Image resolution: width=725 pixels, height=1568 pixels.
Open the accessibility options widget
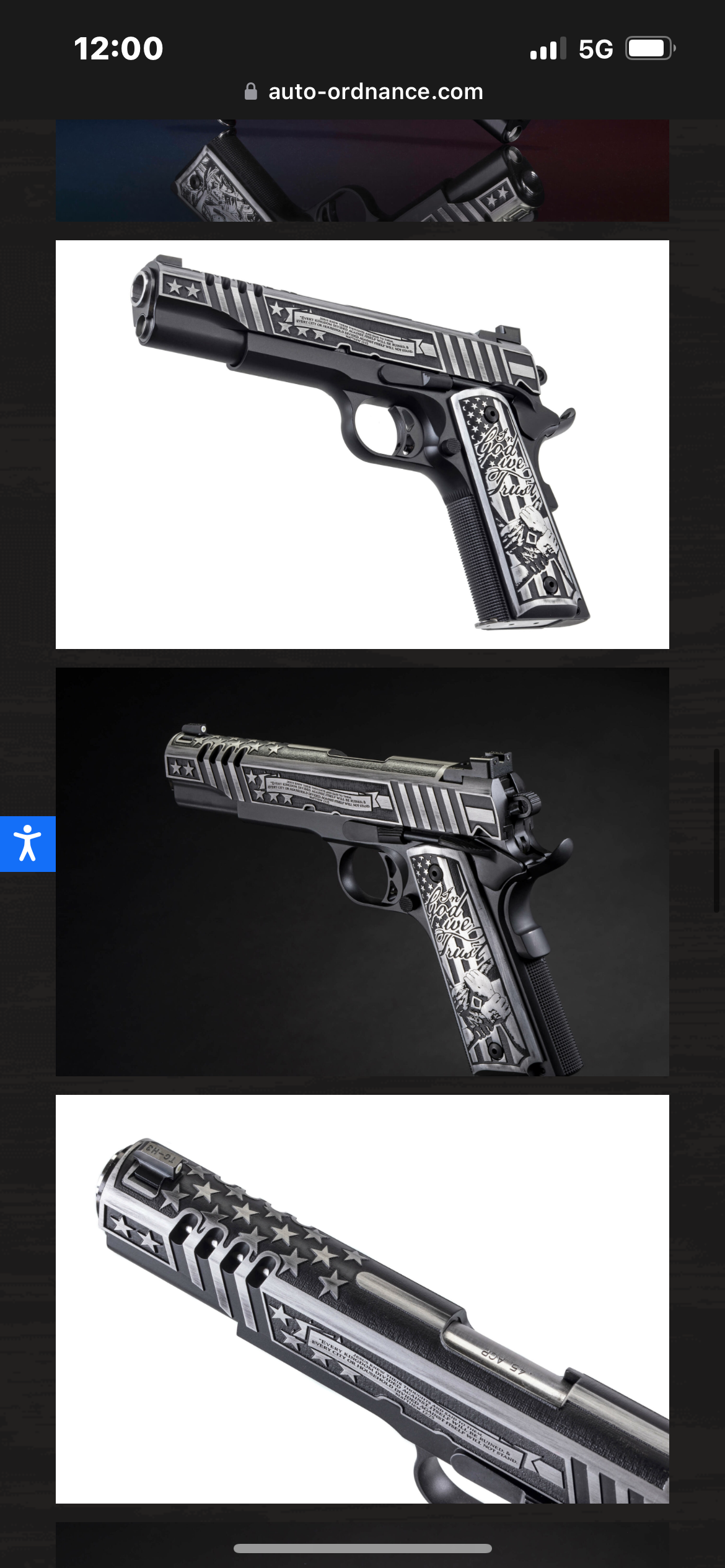[x=28, y=843]
